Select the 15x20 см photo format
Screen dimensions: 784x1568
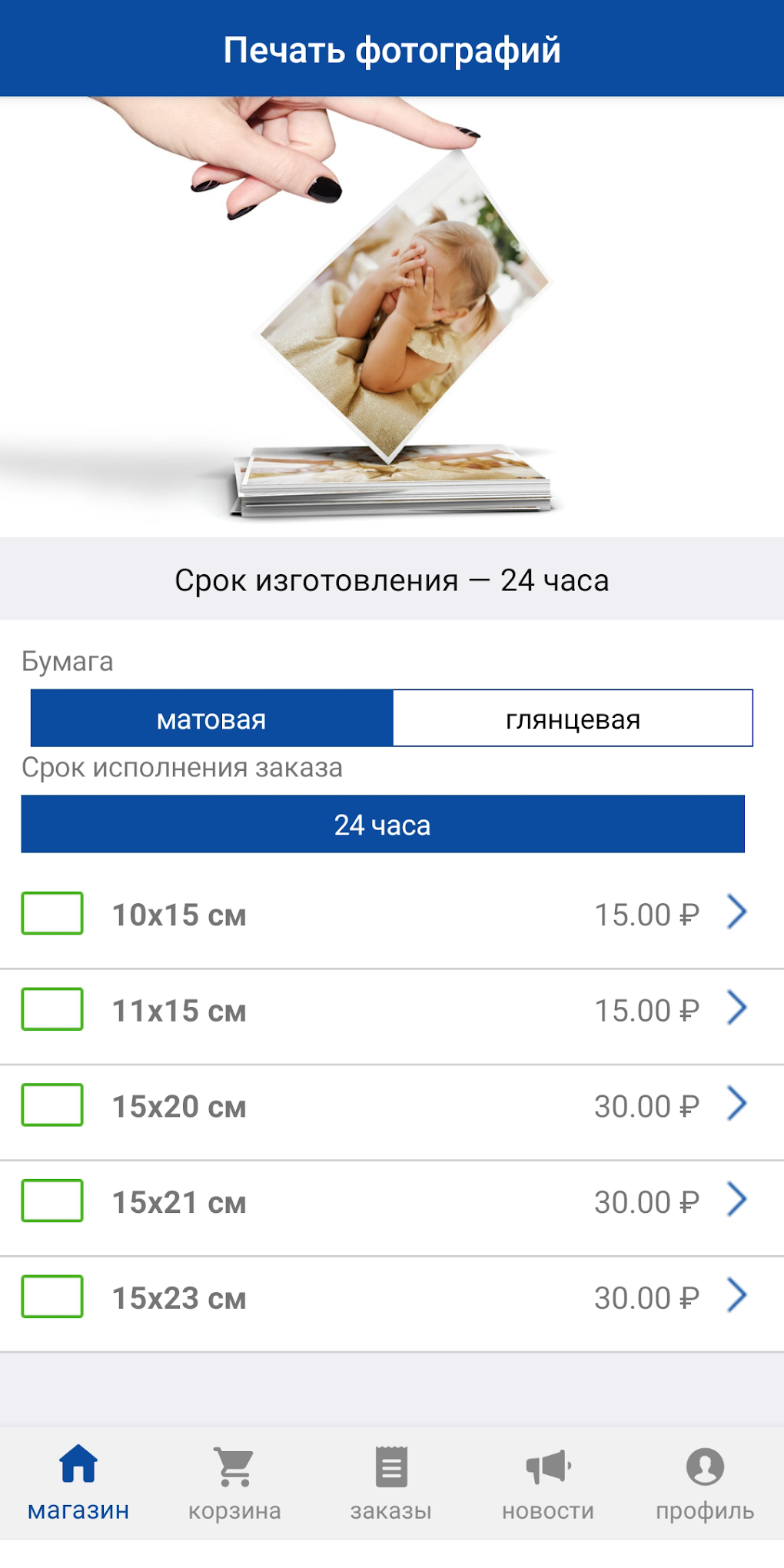click(384, 1106)
